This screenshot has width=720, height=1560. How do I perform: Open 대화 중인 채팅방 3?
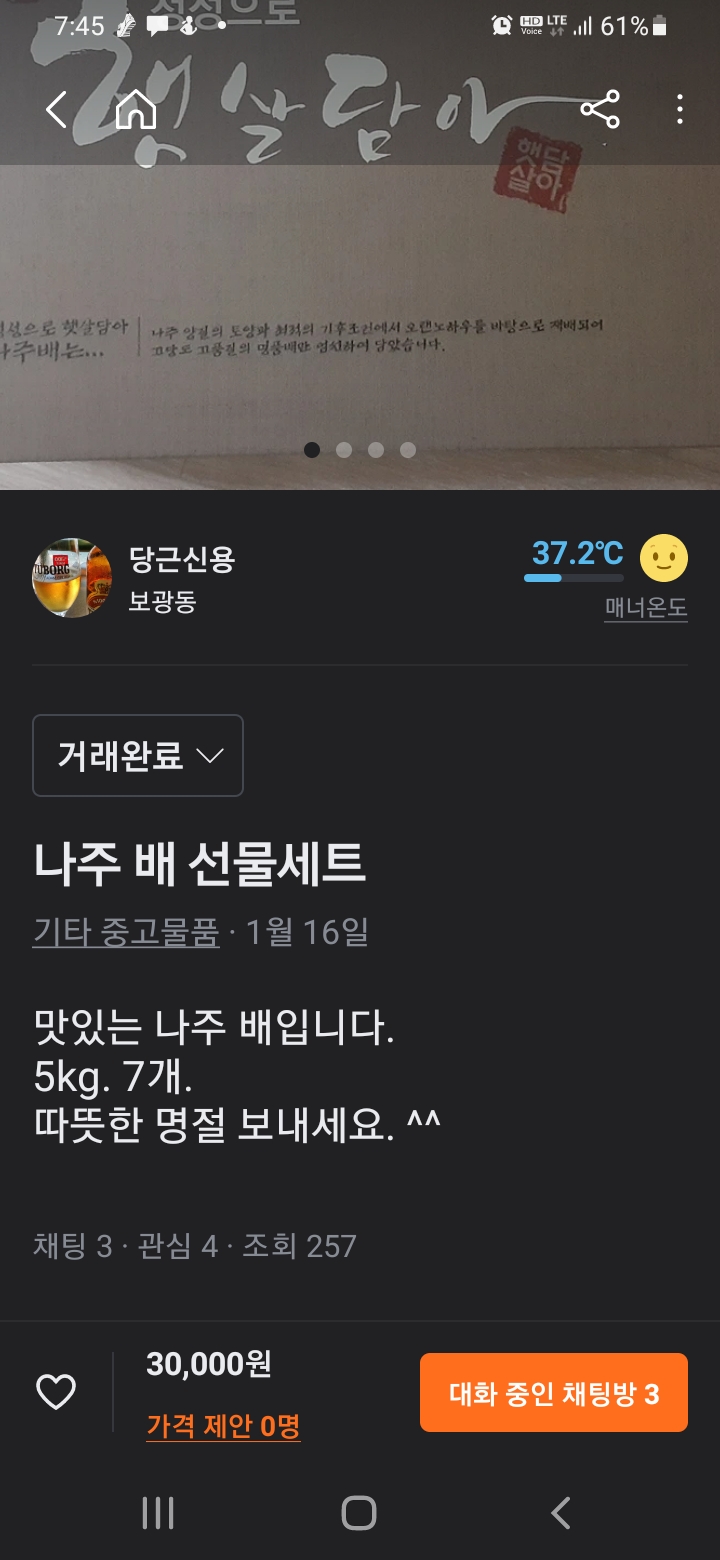(554, 1393)
